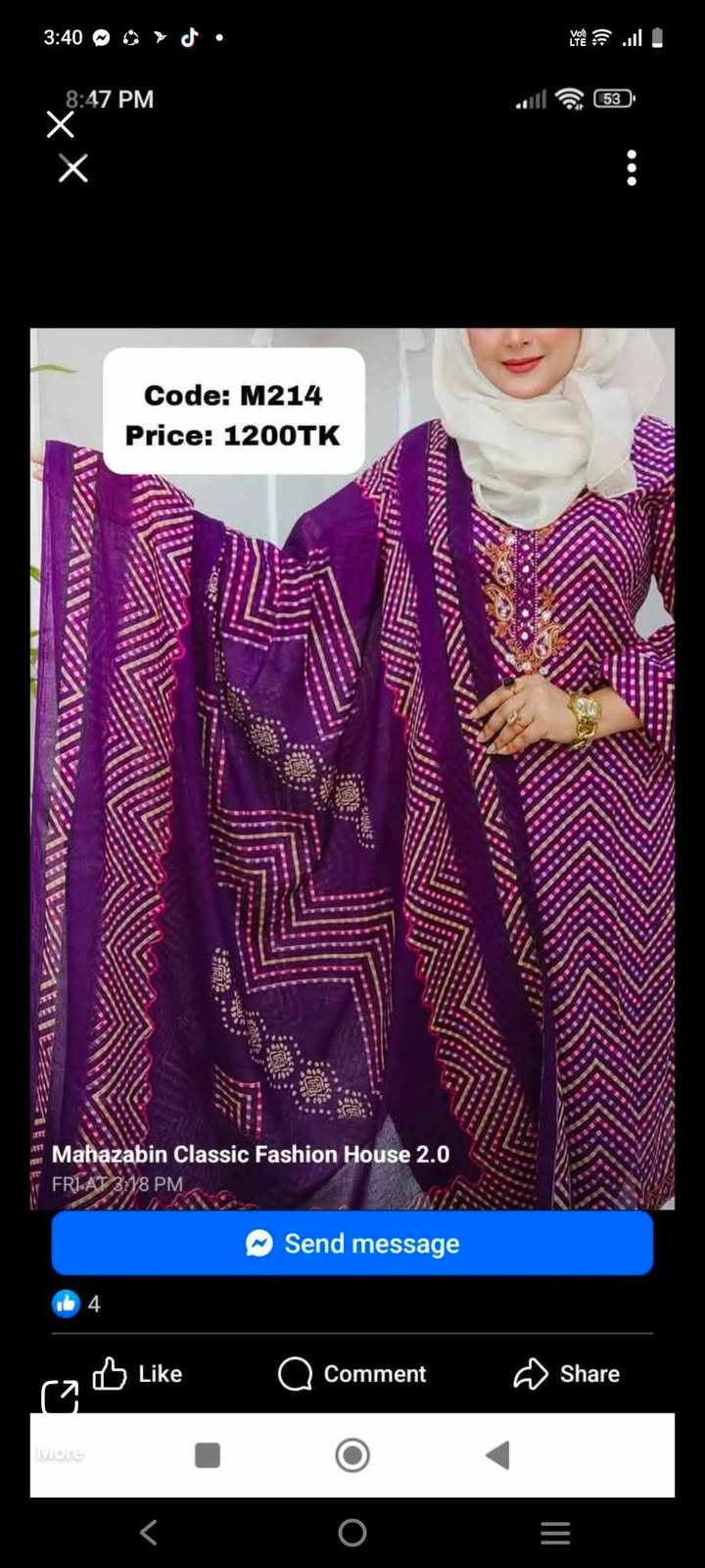Close the image viewer with the top X
Viewport: 705px width, 1568px height.
[x=60, y=124]
